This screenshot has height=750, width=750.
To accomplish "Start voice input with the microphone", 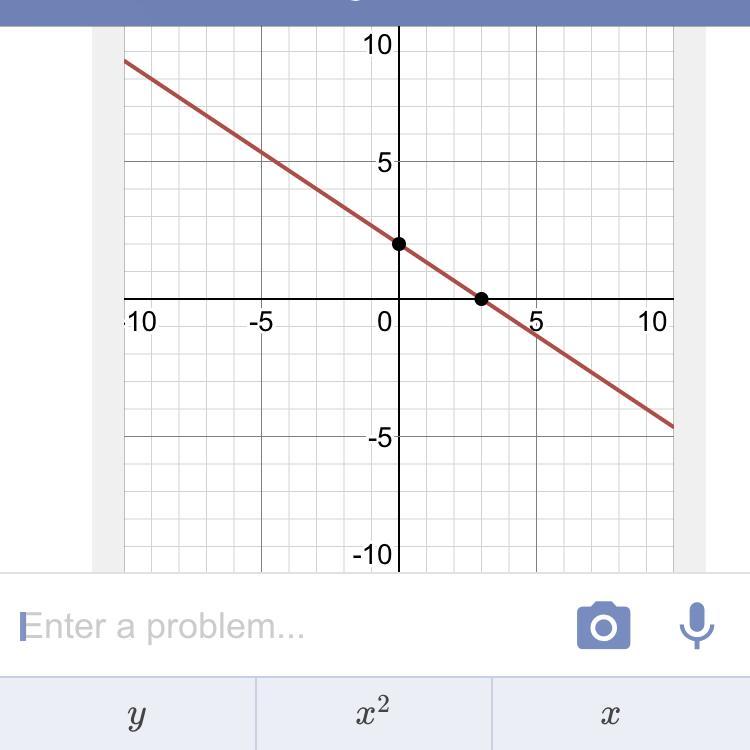I will 696,626.
